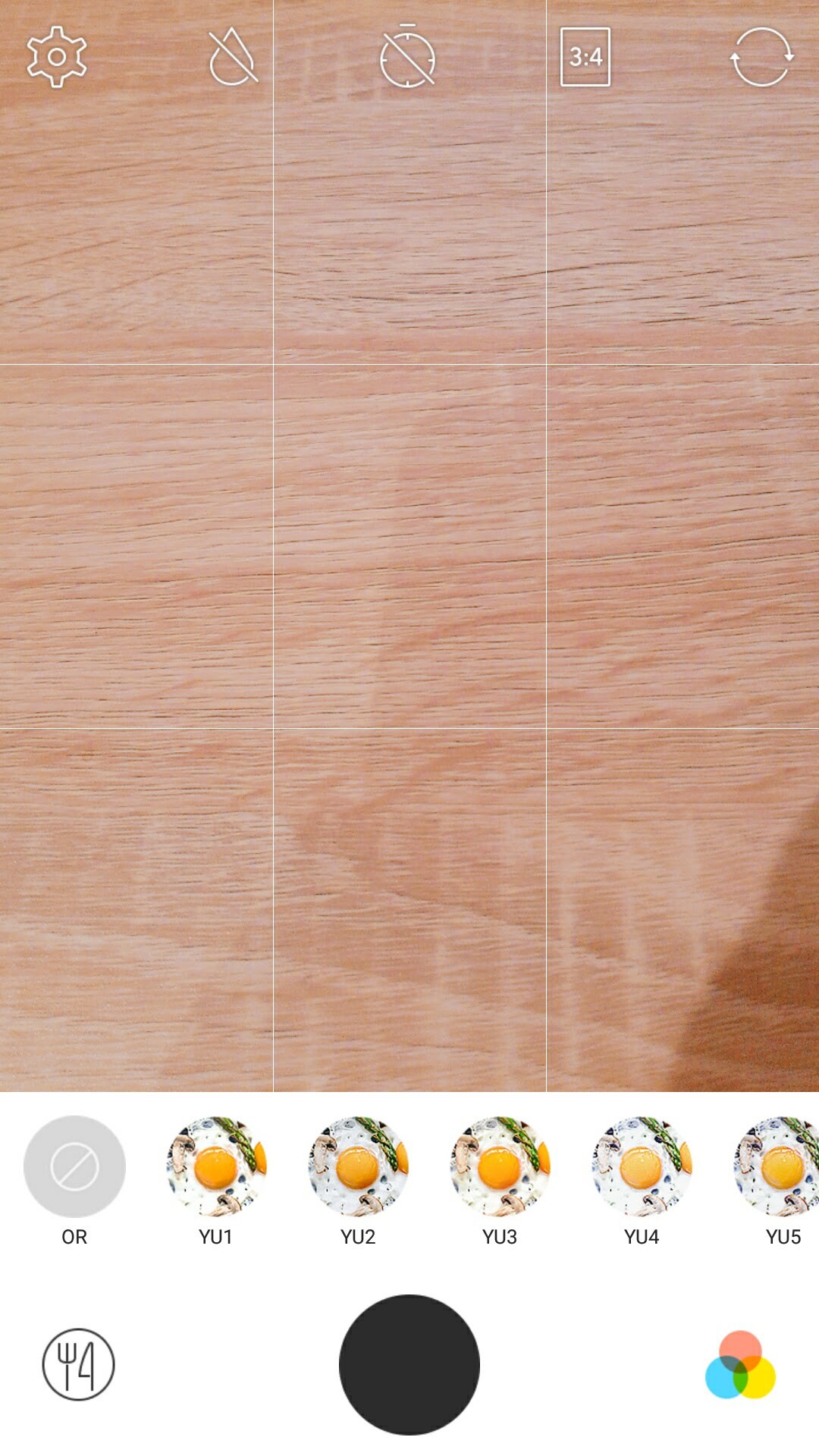Open camera settings gear
Viewport: 819px width, 1456px height.
pyautogui.click(x=57, y=57)
